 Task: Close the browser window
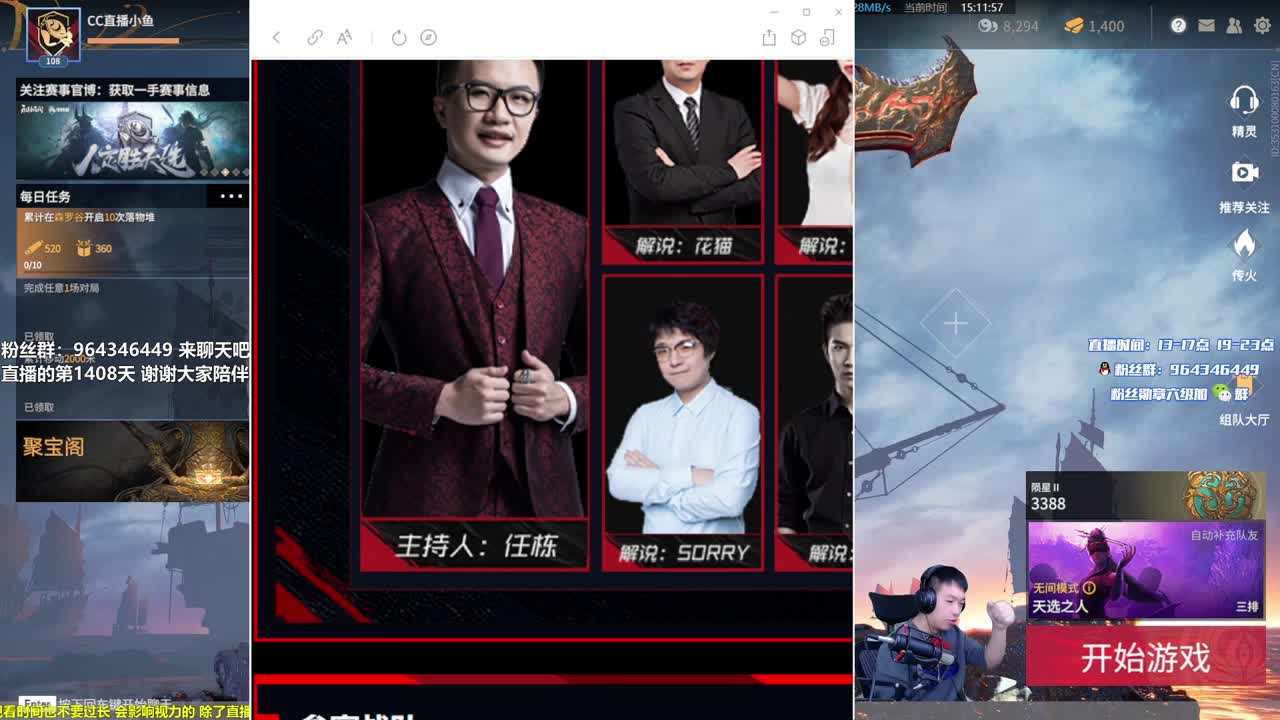click(838, 12)
